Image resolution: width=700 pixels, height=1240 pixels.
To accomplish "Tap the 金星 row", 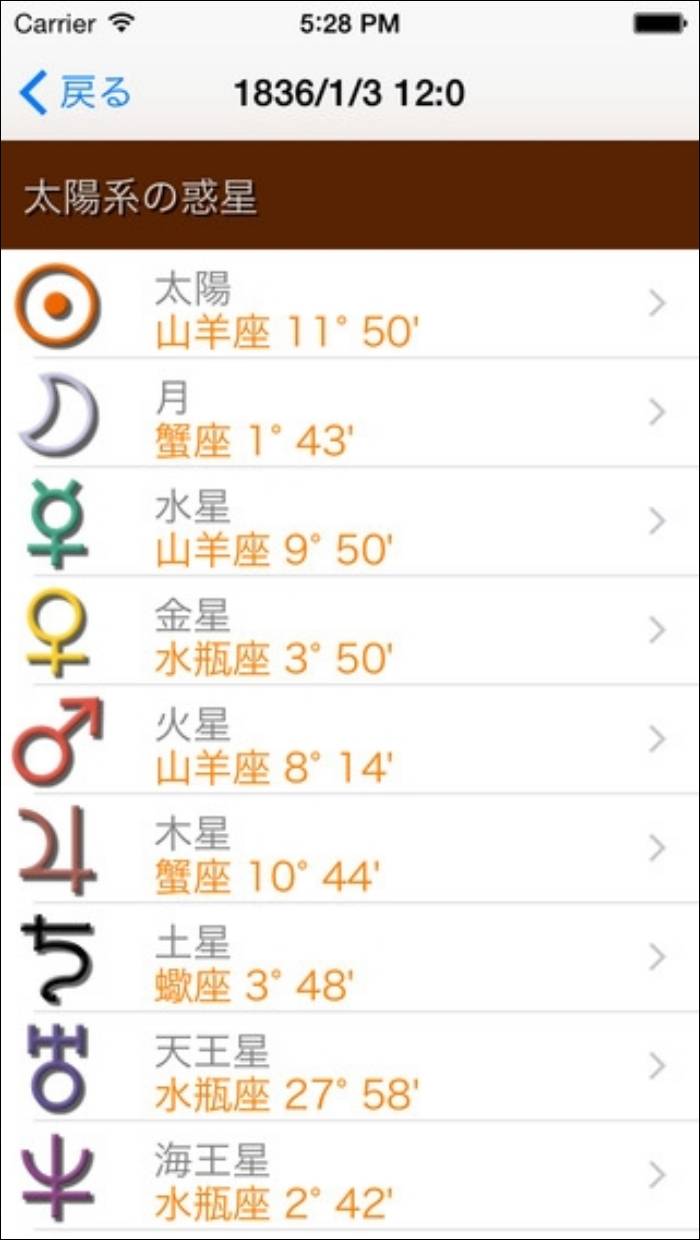I will (x=350, y=631).
